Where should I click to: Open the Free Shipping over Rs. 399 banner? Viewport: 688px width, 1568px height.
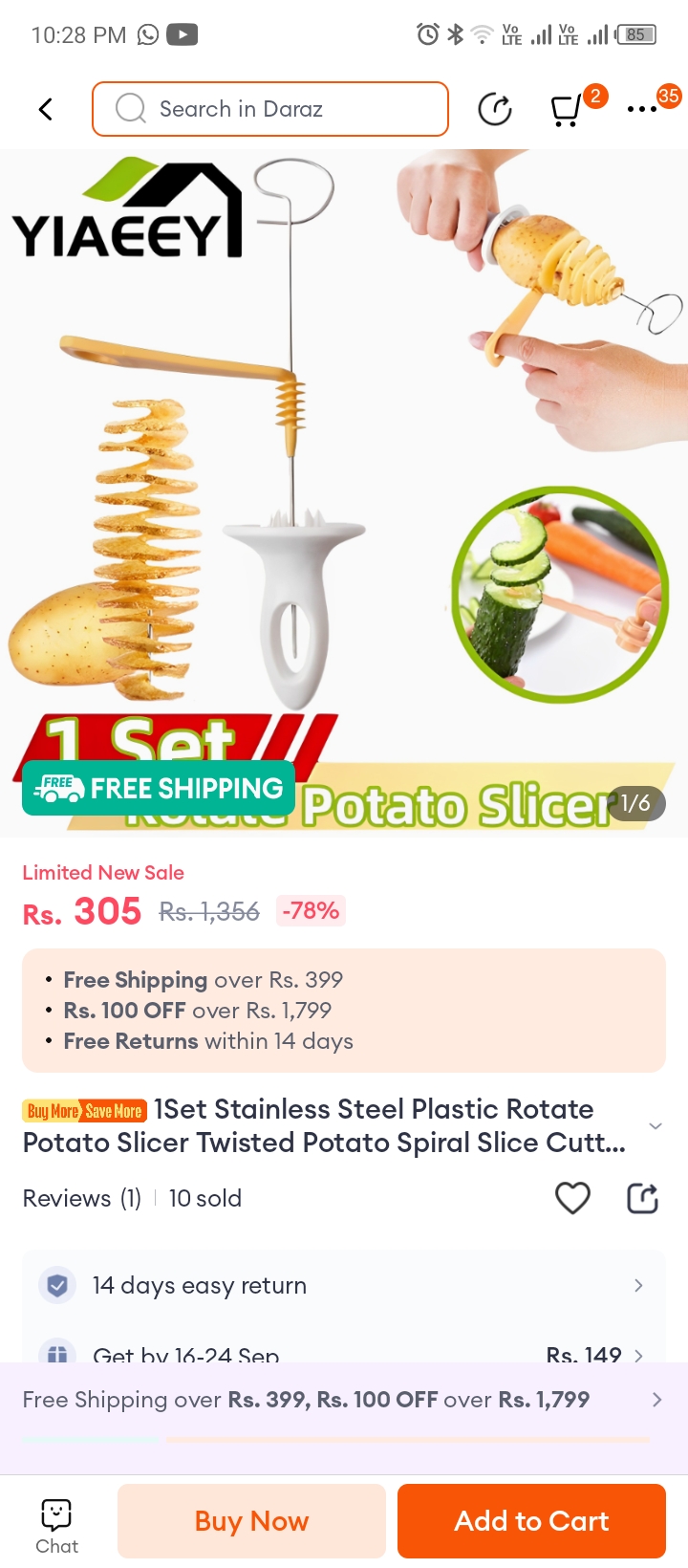pyautogui.click(x=344, y=1400)
